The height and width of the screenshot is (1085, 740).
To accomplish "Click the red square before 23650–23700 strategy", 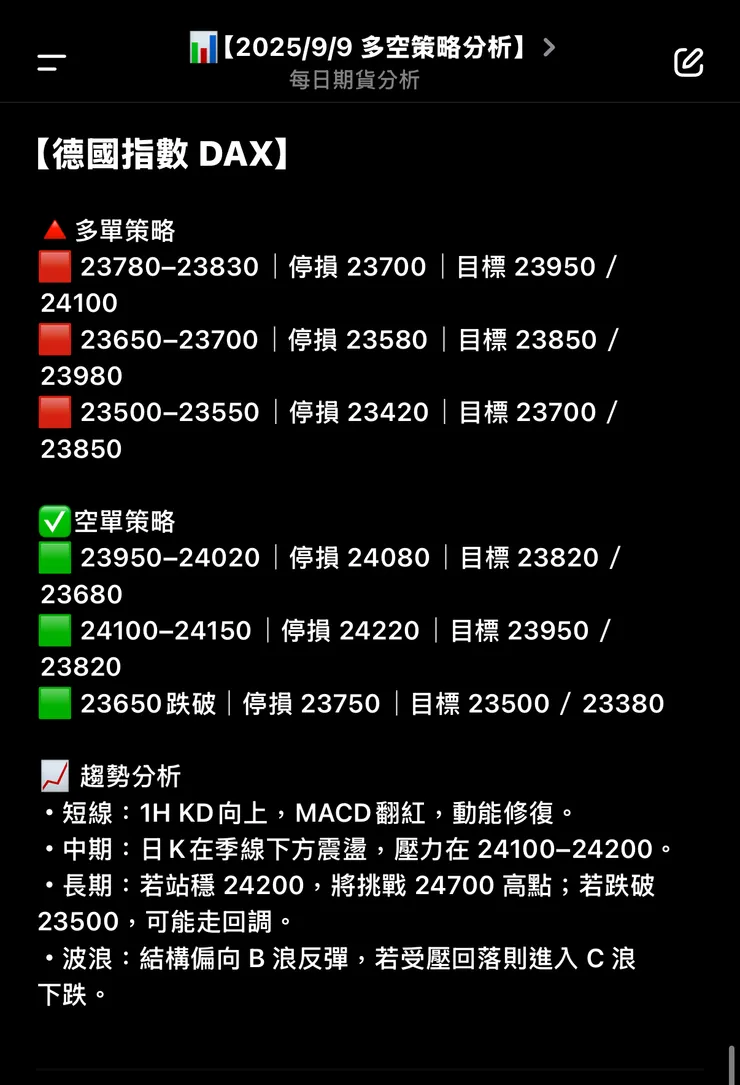I will [x=54, y=340].
